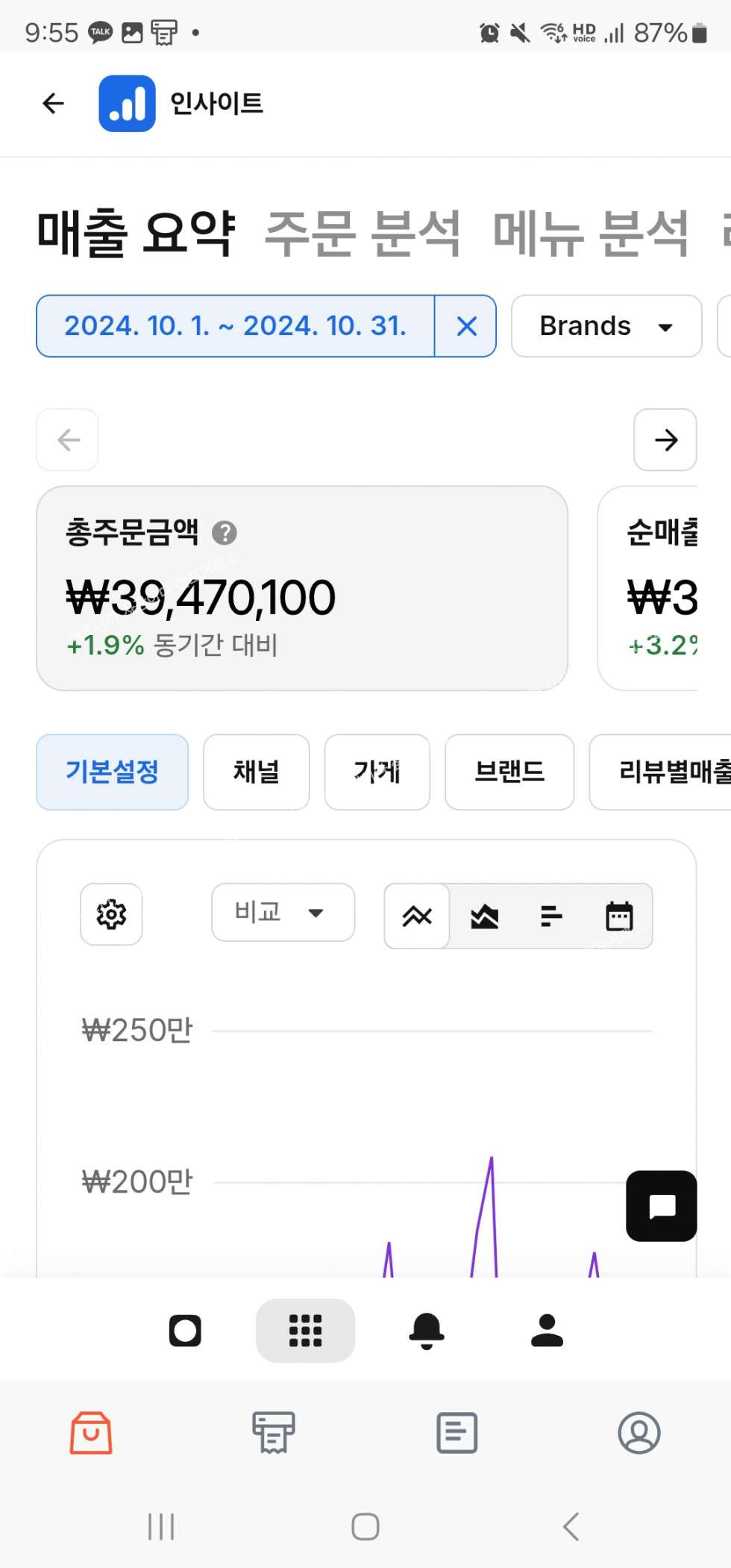Switch to the 메뉴 분석 tab

coord(591,234)
